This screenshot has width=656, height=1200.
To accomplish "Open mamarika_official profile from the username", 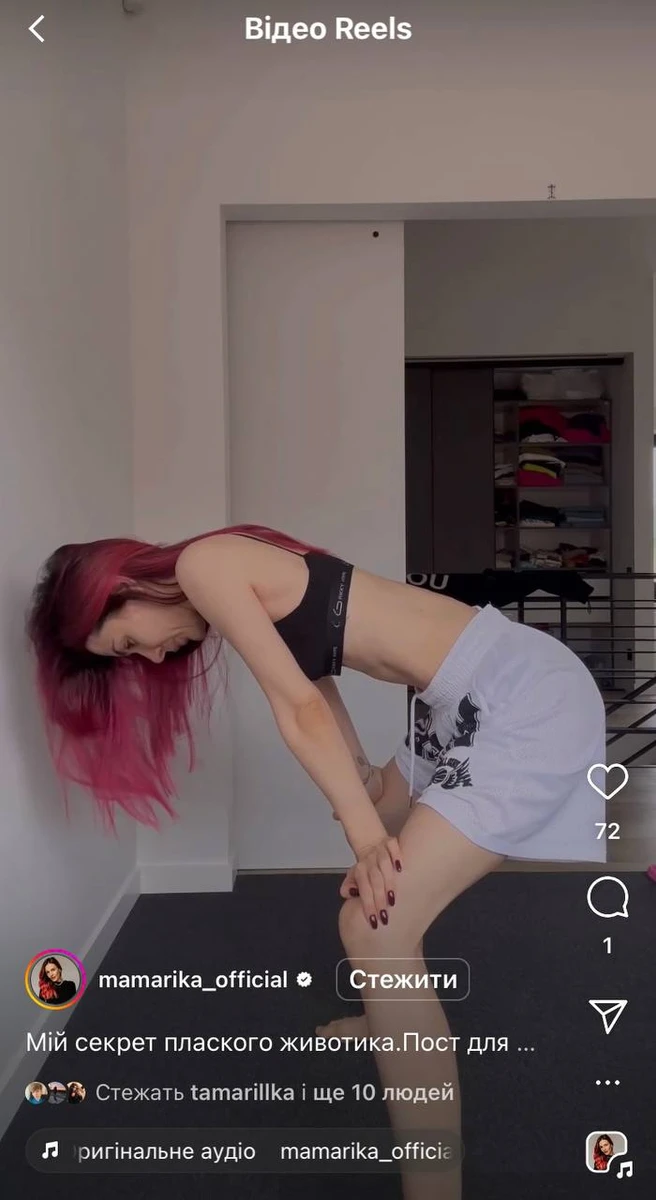I will click(x=192, y=980).
